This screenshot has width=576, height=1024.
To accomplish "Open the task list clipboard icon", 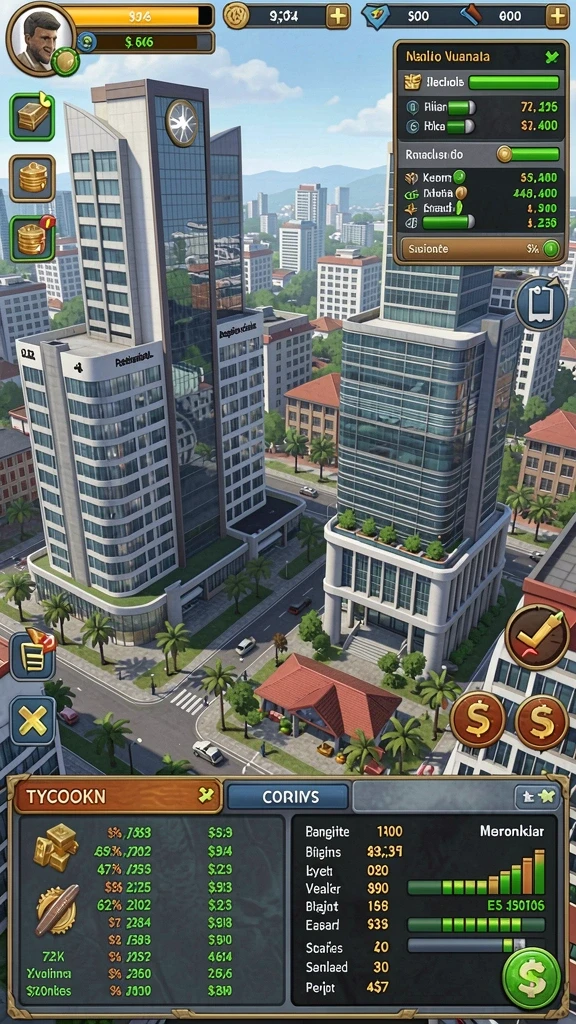I will click(32, 654).
